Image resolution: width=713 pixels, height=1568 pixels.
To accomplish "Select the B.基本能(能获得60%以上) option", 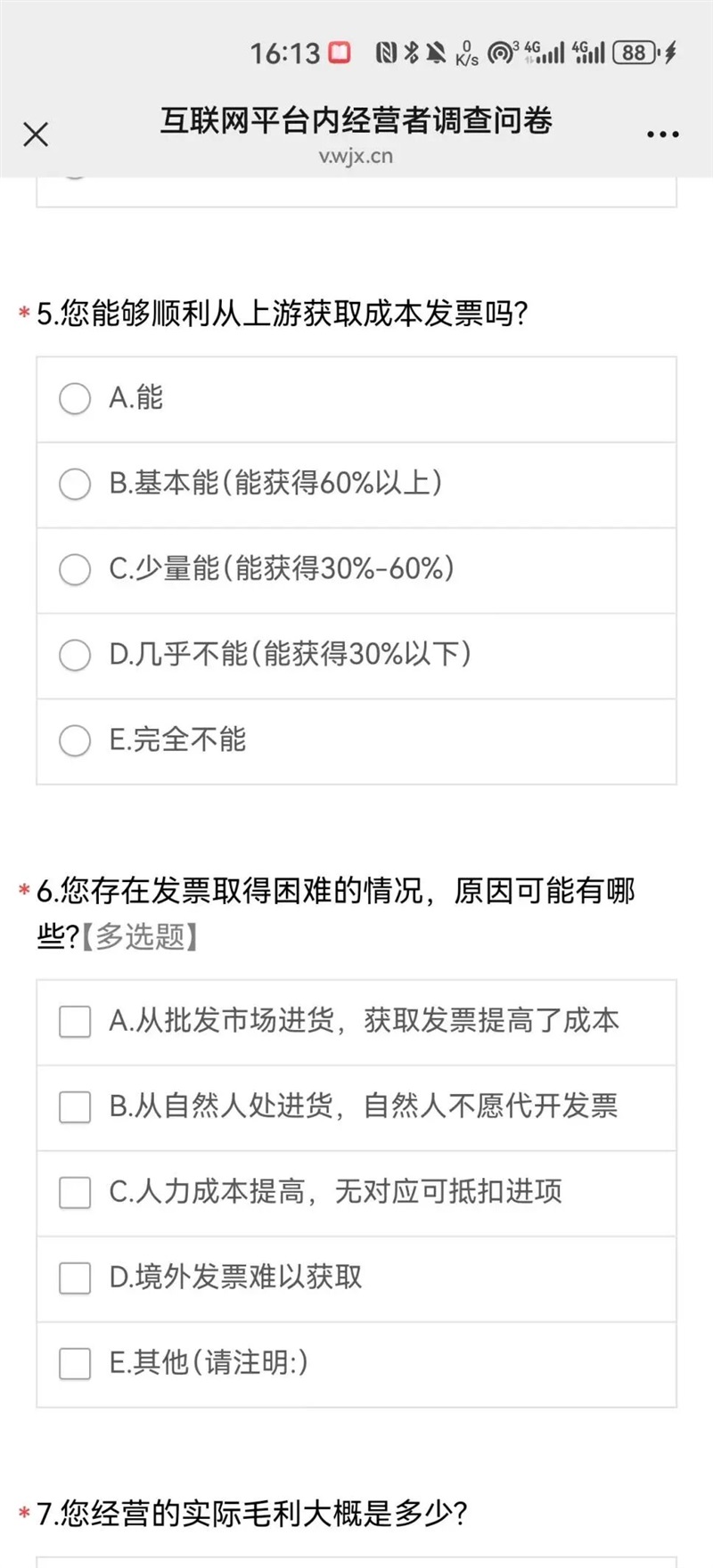I will (75, 484).
